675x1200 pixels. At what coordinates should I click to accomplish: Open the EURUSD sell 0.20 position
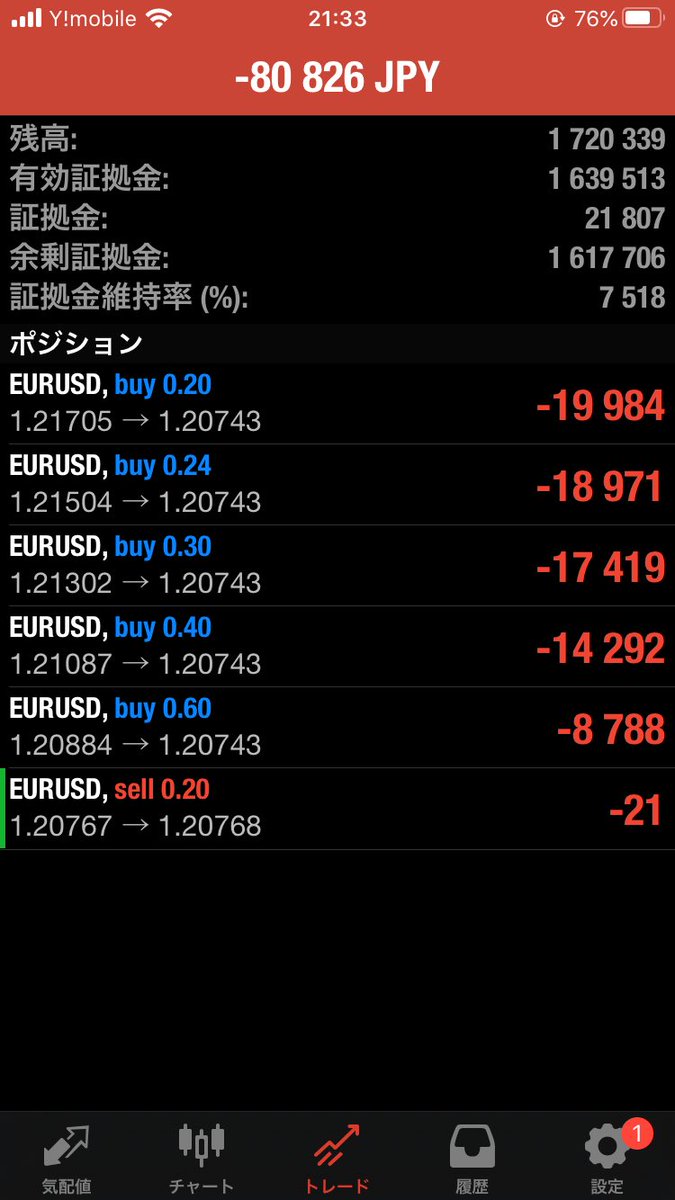point(337,809)
